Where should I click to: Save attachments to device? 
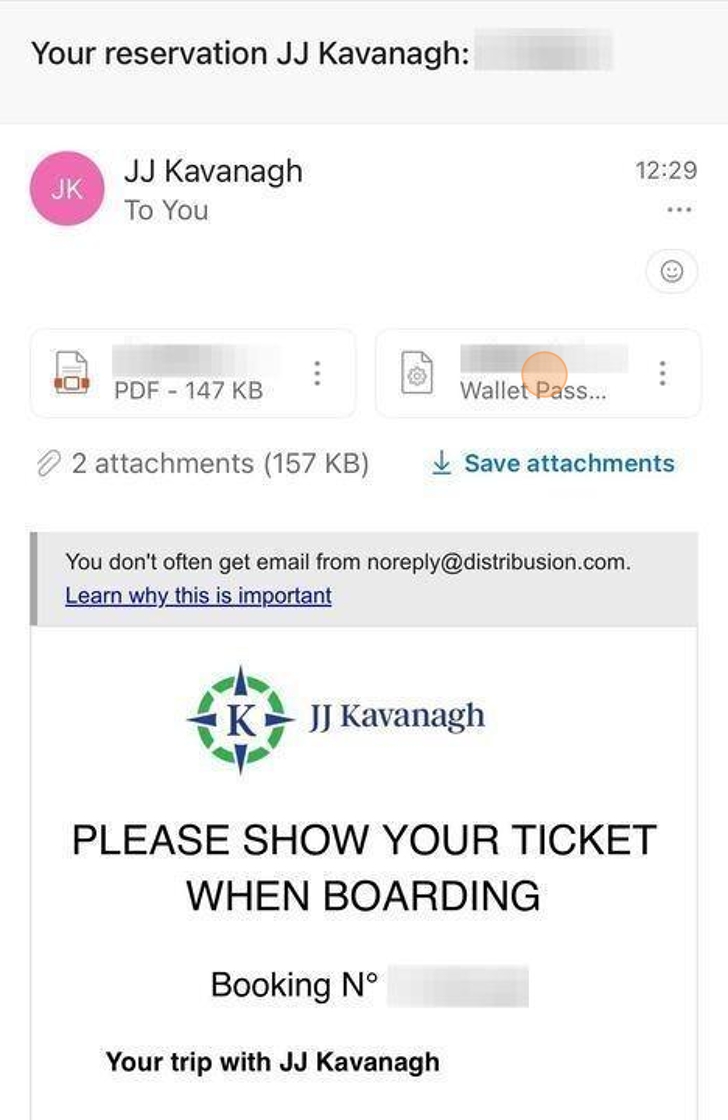[x=553, y=464]
